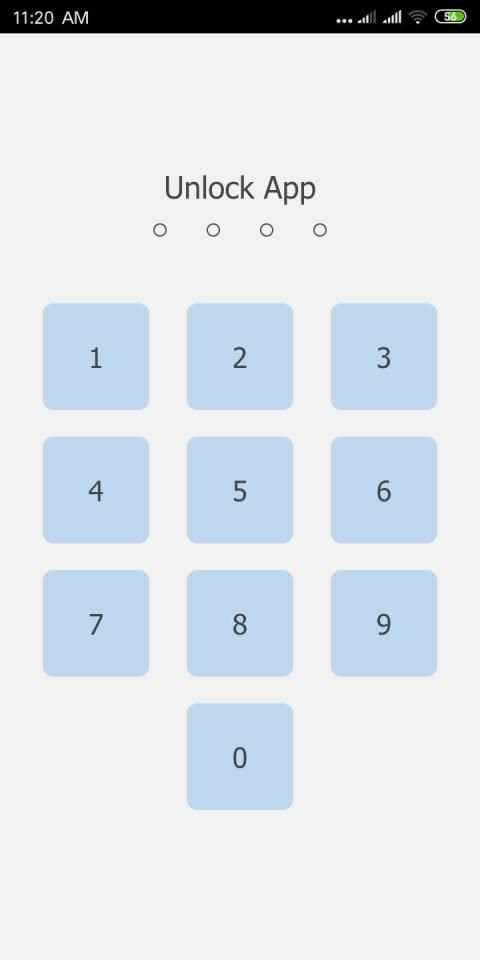This screenshot has height=960, width=480.
Task: Enter digit 8 on the keypad
Action: pos(240,623)
